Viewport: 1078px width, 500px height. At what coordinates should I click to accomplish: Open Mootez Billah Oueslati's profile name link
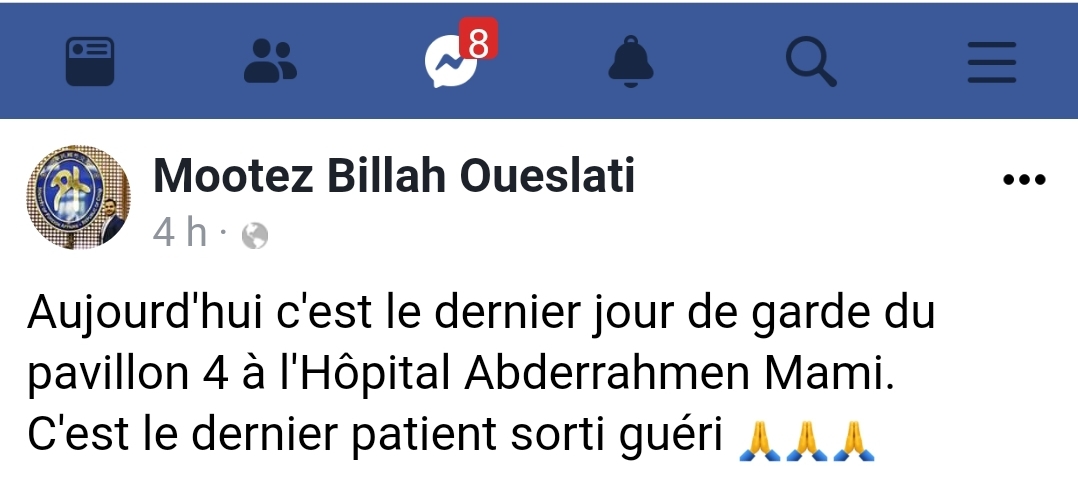pos(393,178)
